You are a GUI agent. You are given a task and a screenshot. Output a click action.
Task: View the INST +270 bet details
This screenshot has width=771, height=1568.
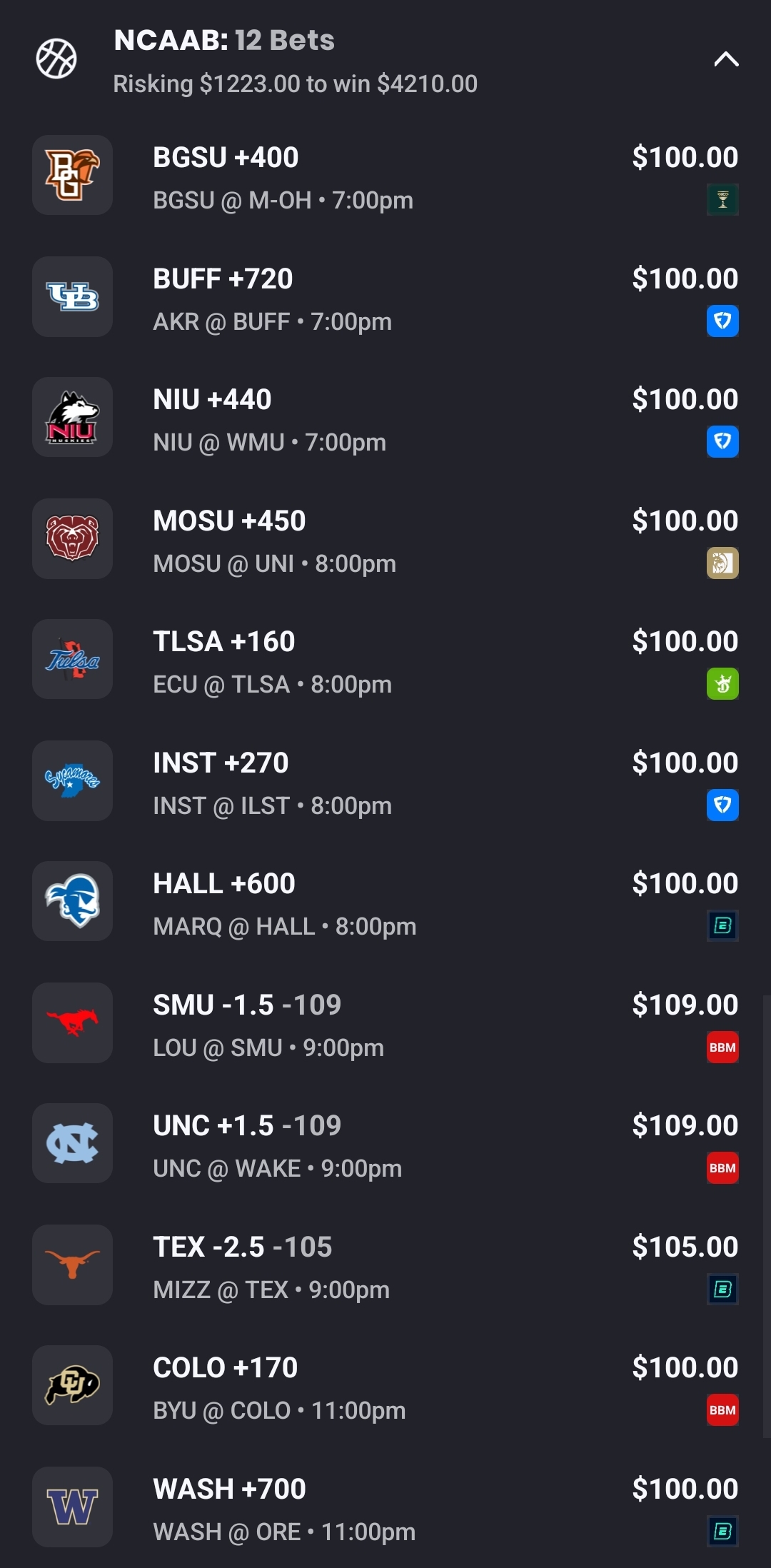coord(385,783)
